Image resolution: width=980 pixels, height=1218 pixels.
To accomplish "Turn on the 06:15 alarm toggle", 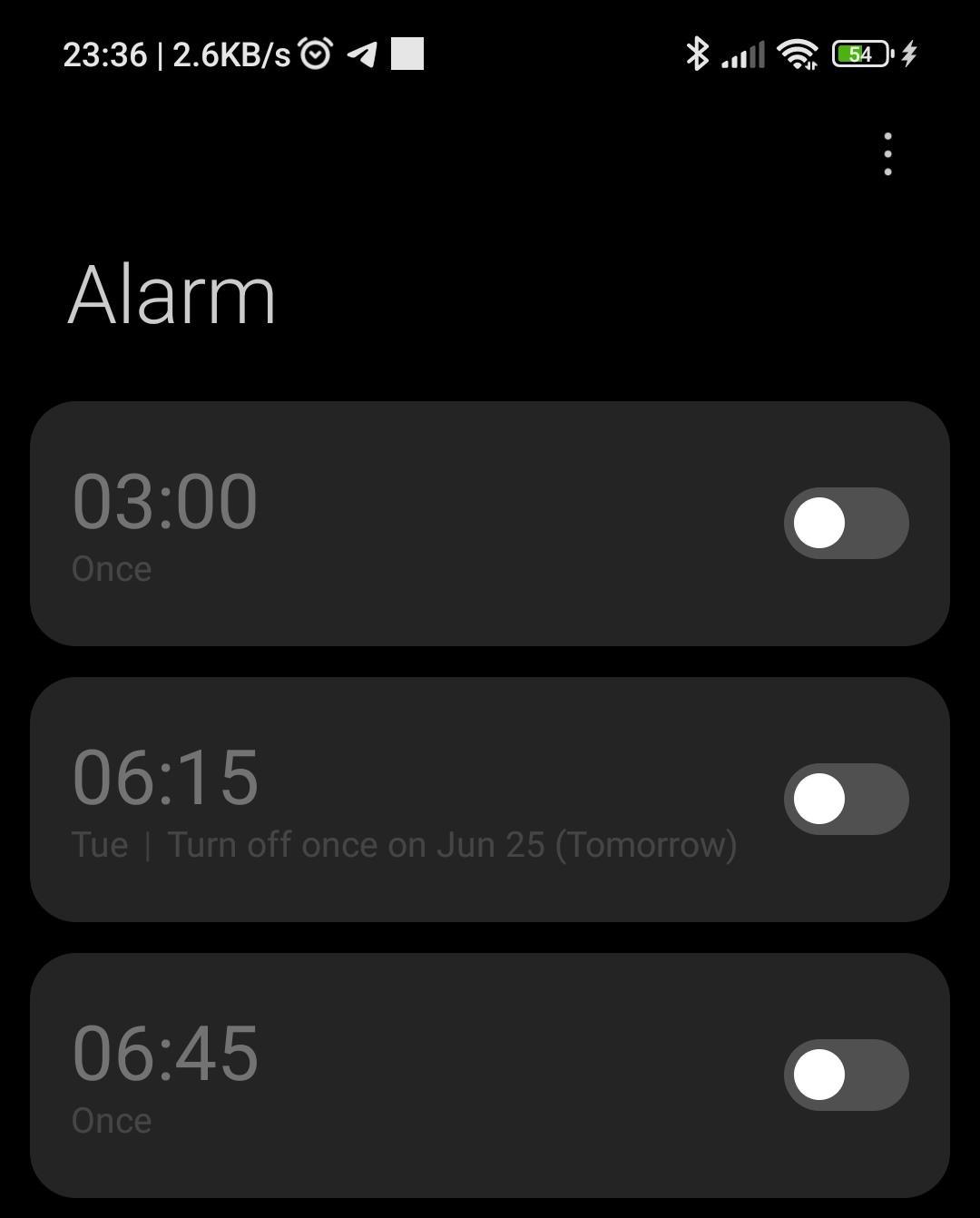I will (x=846, y=800).
